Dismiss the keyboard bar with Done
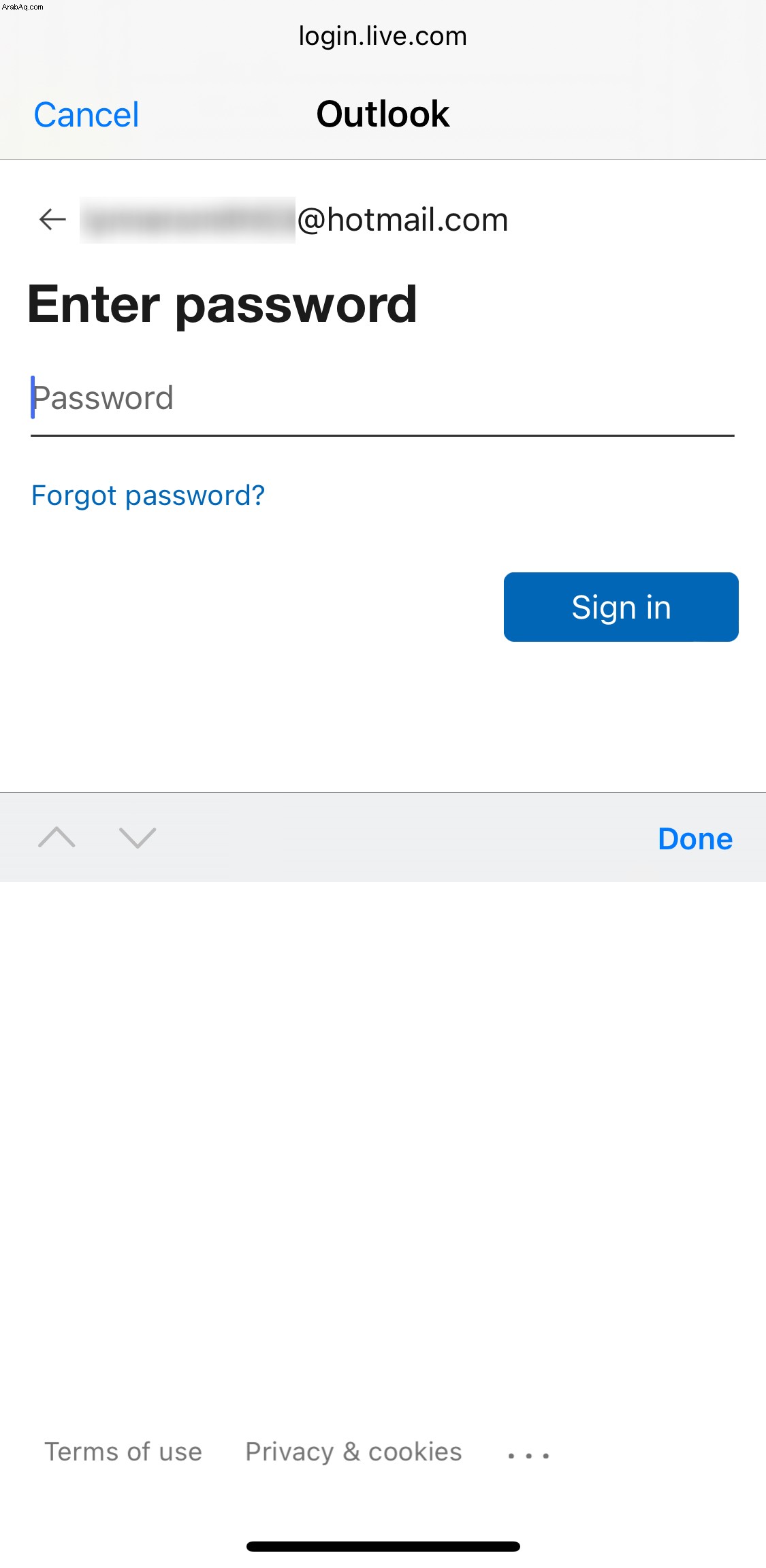Image resolution: width=766 pixels, height=1568 pixels. [x=695, y=838]
